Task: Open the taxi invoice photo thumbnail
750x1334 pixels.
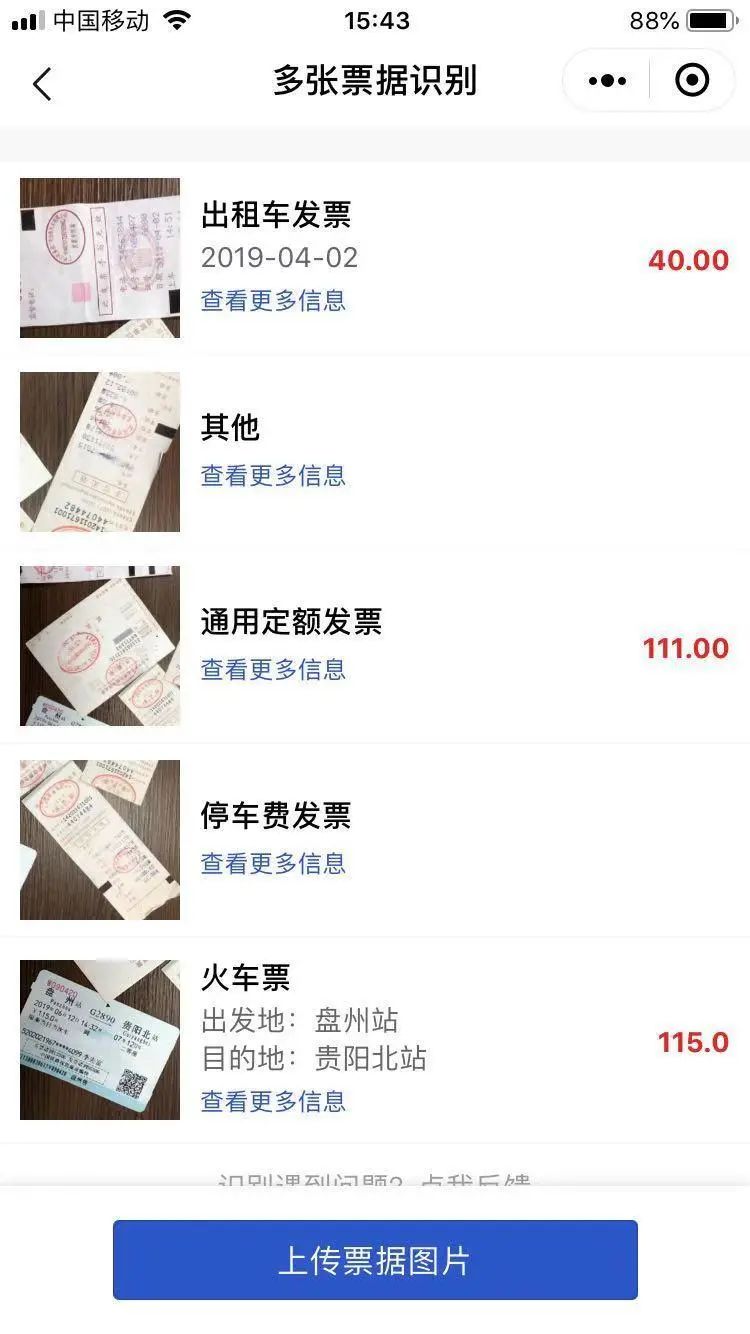Action: pos(100,258)
